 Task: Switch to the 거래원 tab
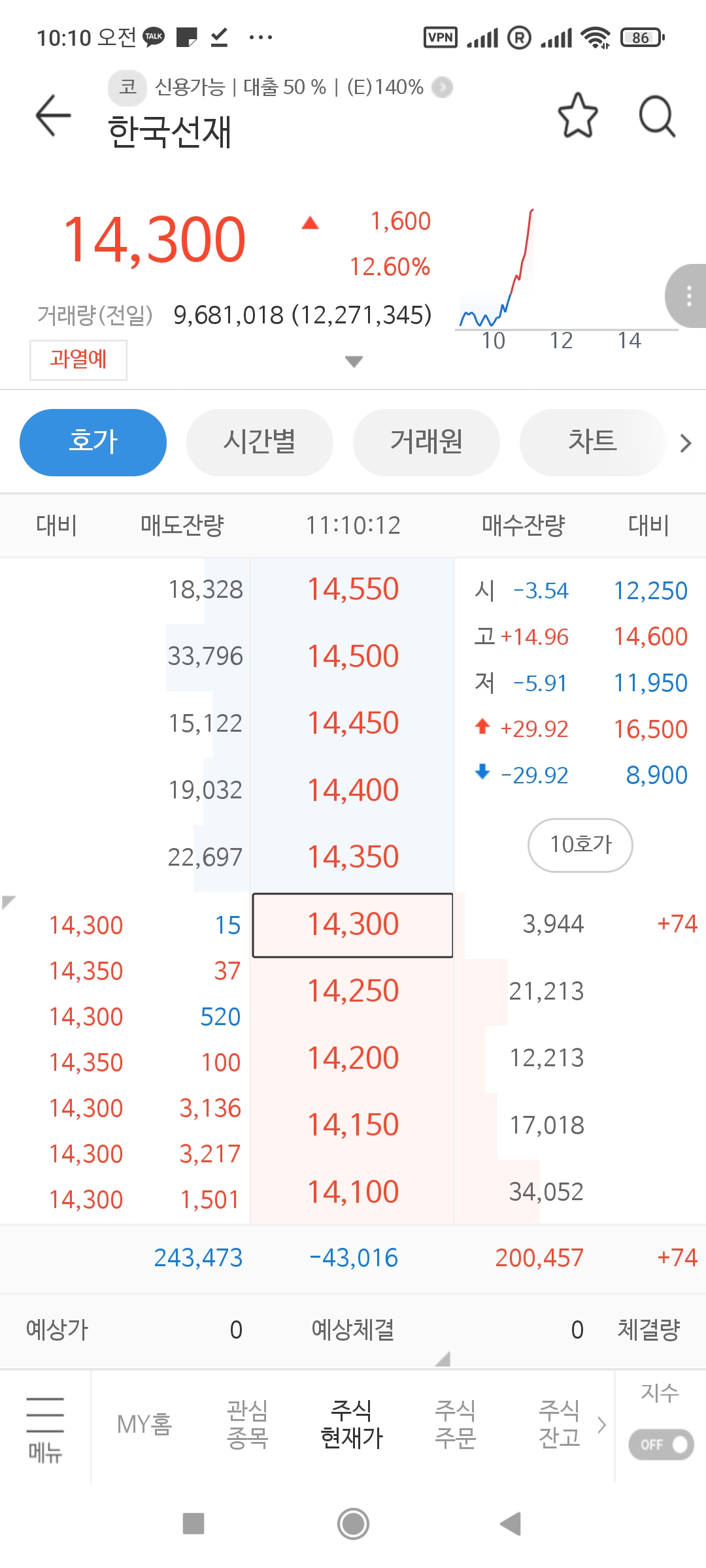coord(426,442)
